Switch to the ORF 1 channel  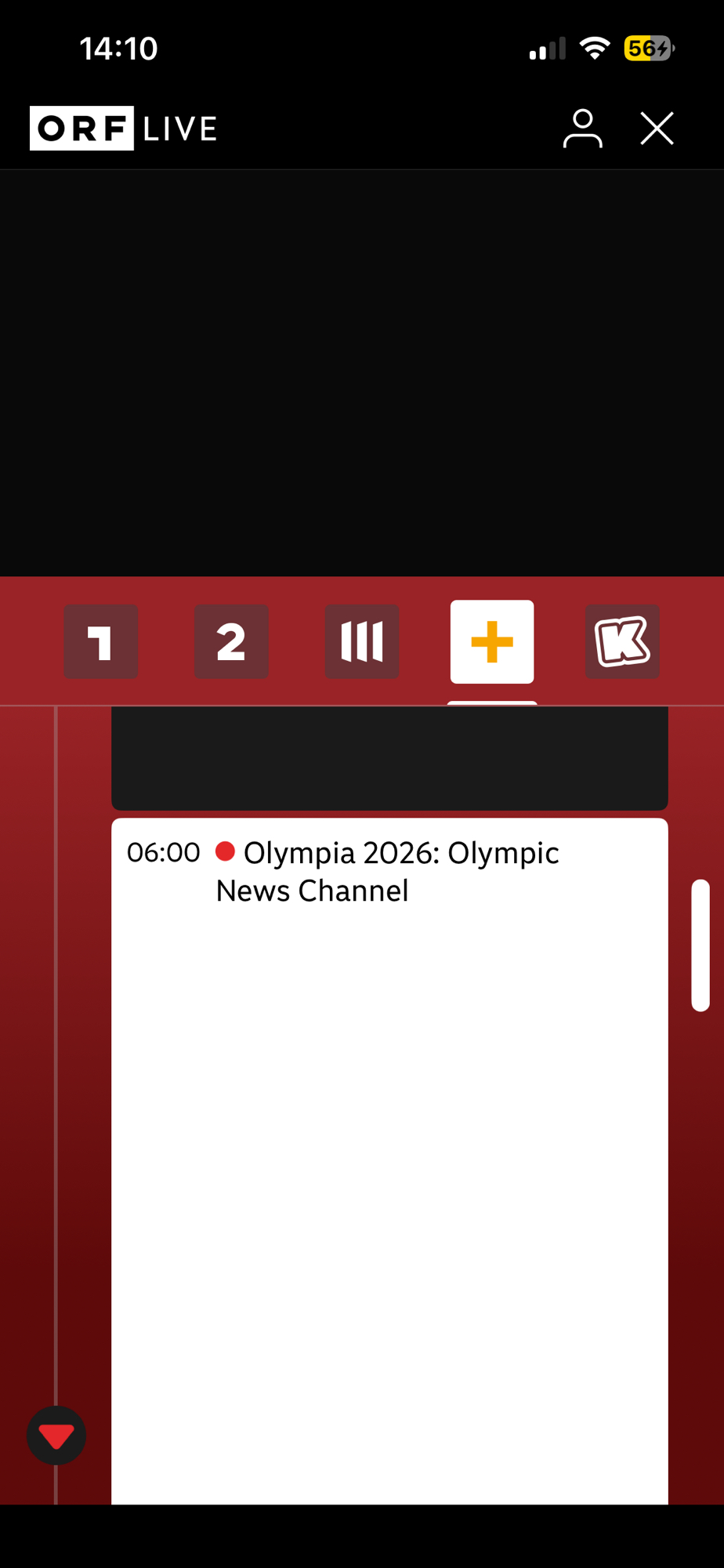(101, 641)
